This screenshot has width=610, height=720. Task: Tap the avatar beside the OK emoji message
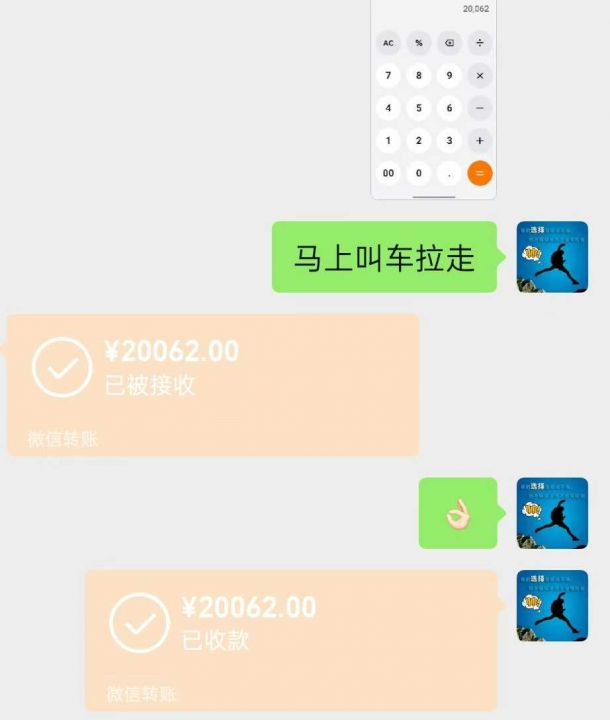(x=552, y=513)
